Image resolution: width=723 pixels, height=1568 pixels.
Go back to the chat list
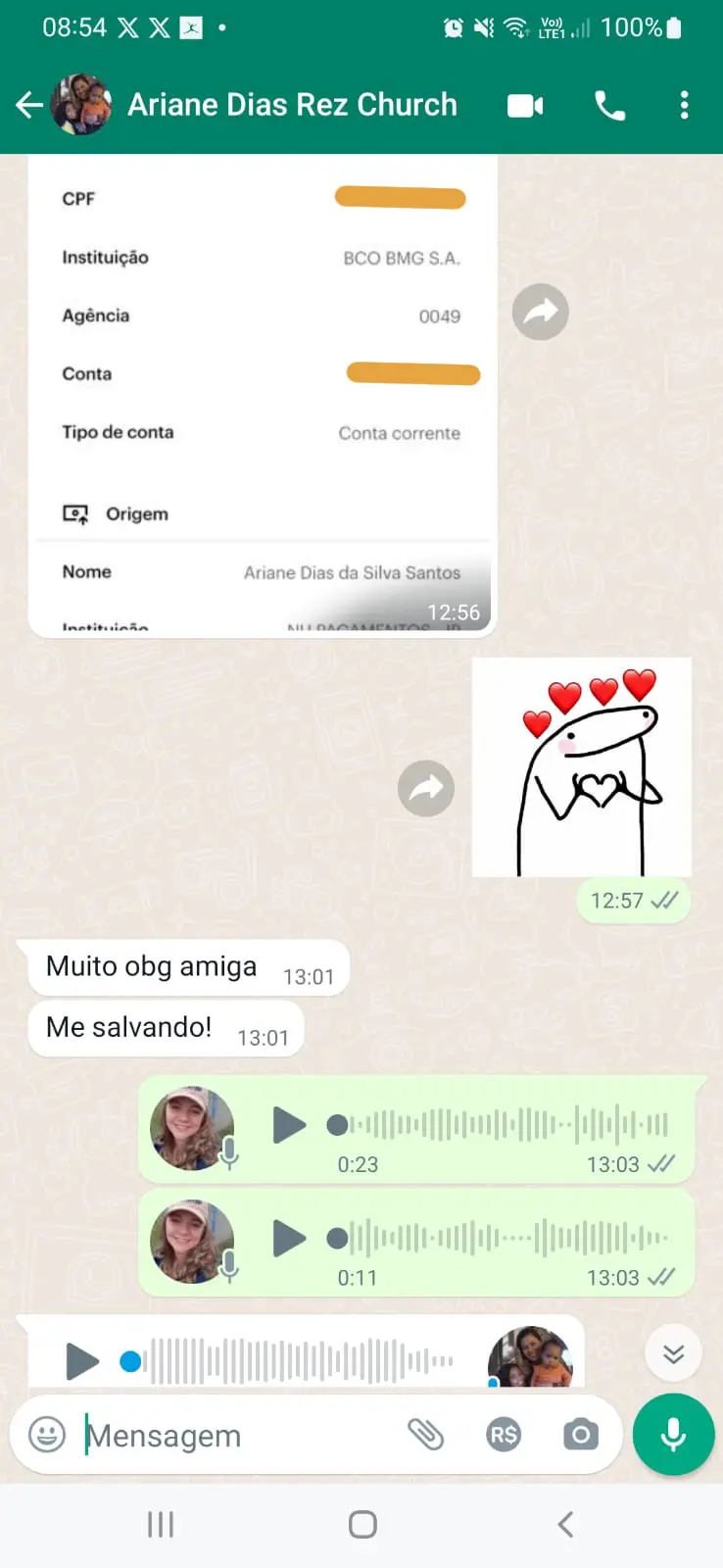[29, 105]
